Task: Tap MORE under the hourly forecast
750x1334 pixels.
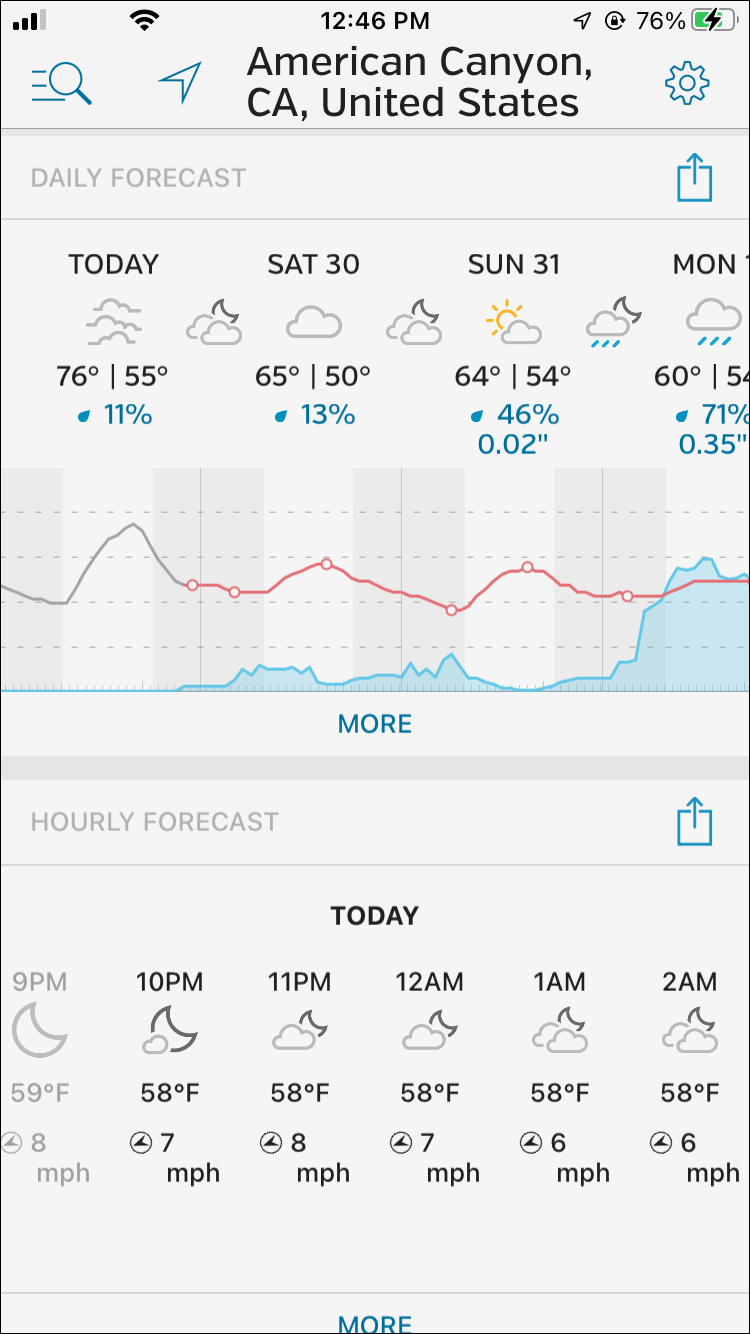Action: (x=375, y=1323)
